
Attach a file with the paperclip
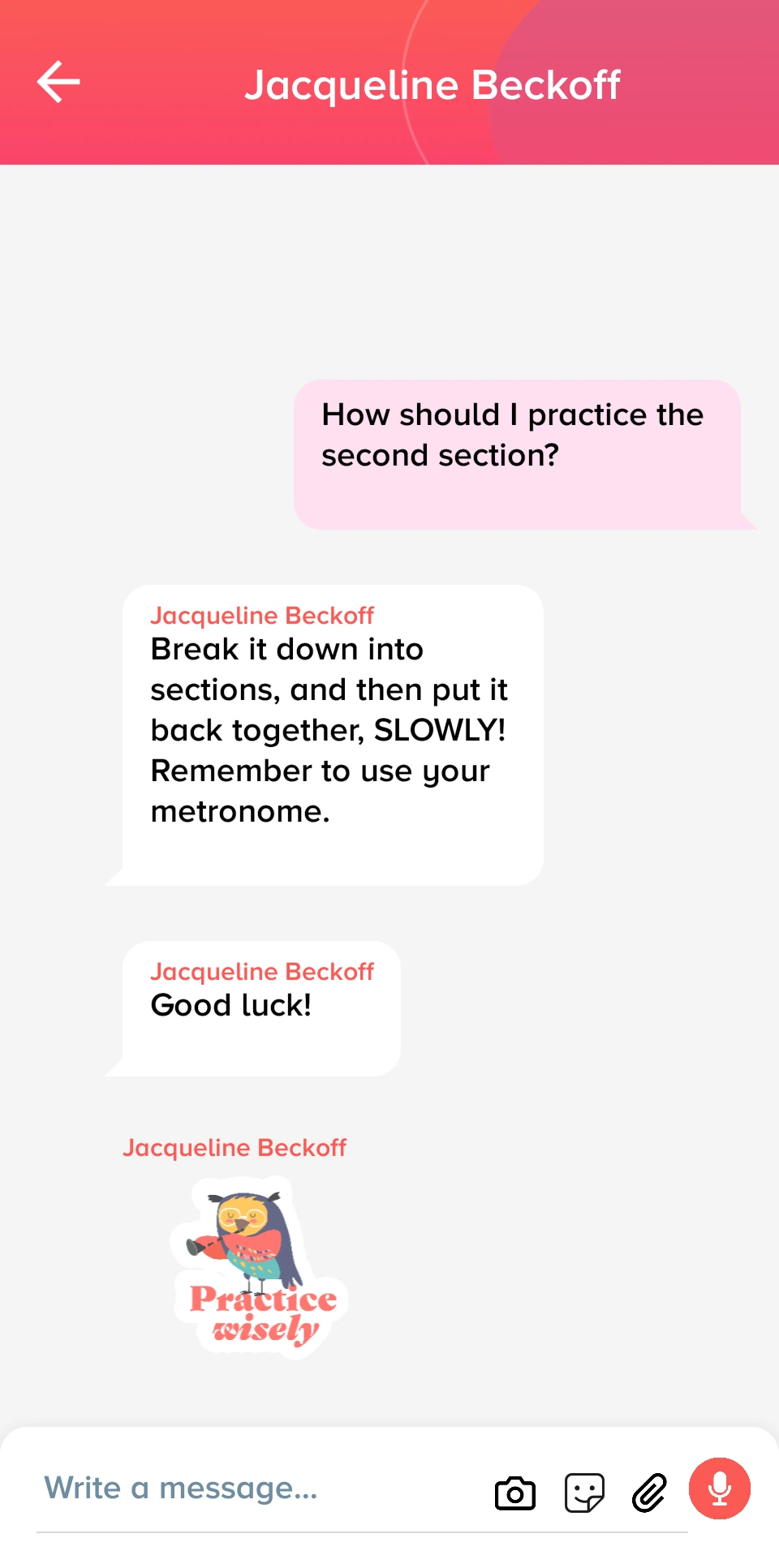pos(650,1493)
